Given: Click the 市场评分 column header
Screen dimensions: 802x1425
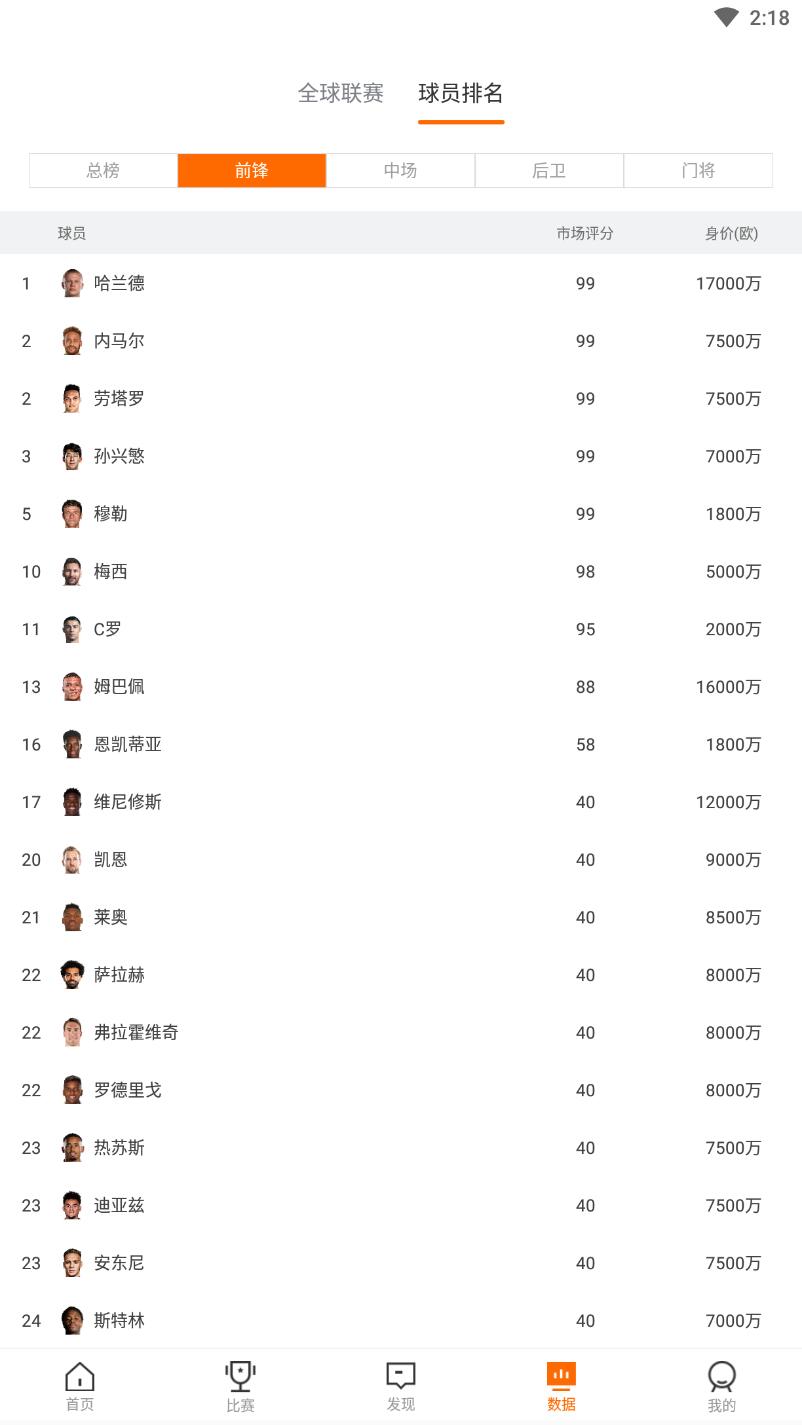Looking at the screenshot, I should coord(584,232).
